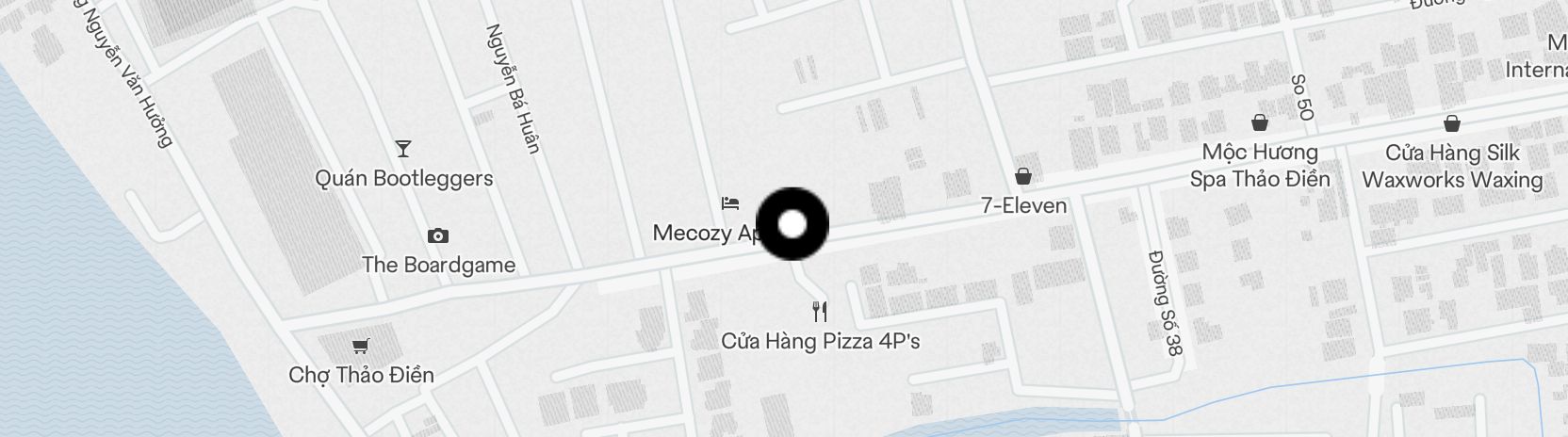Open the Mecozy lodging marker
This screenshot has height=437, width=1568.
click(730, 202)
